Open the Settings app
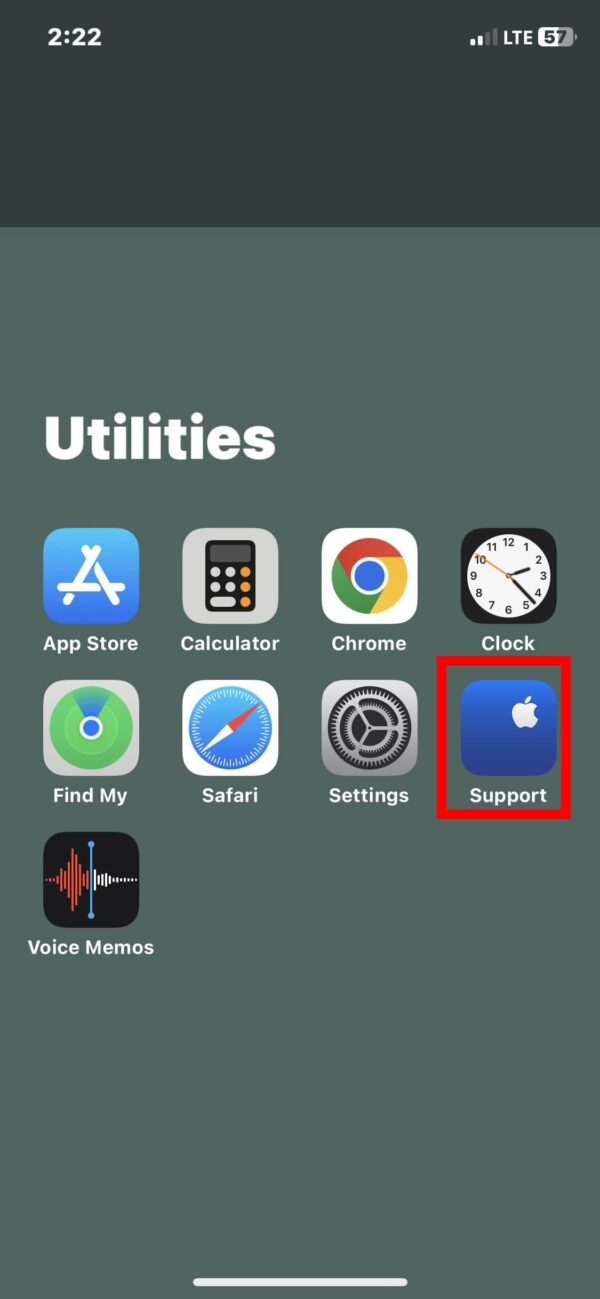Viewport: 600px width, 1299px height. (369, 728)
